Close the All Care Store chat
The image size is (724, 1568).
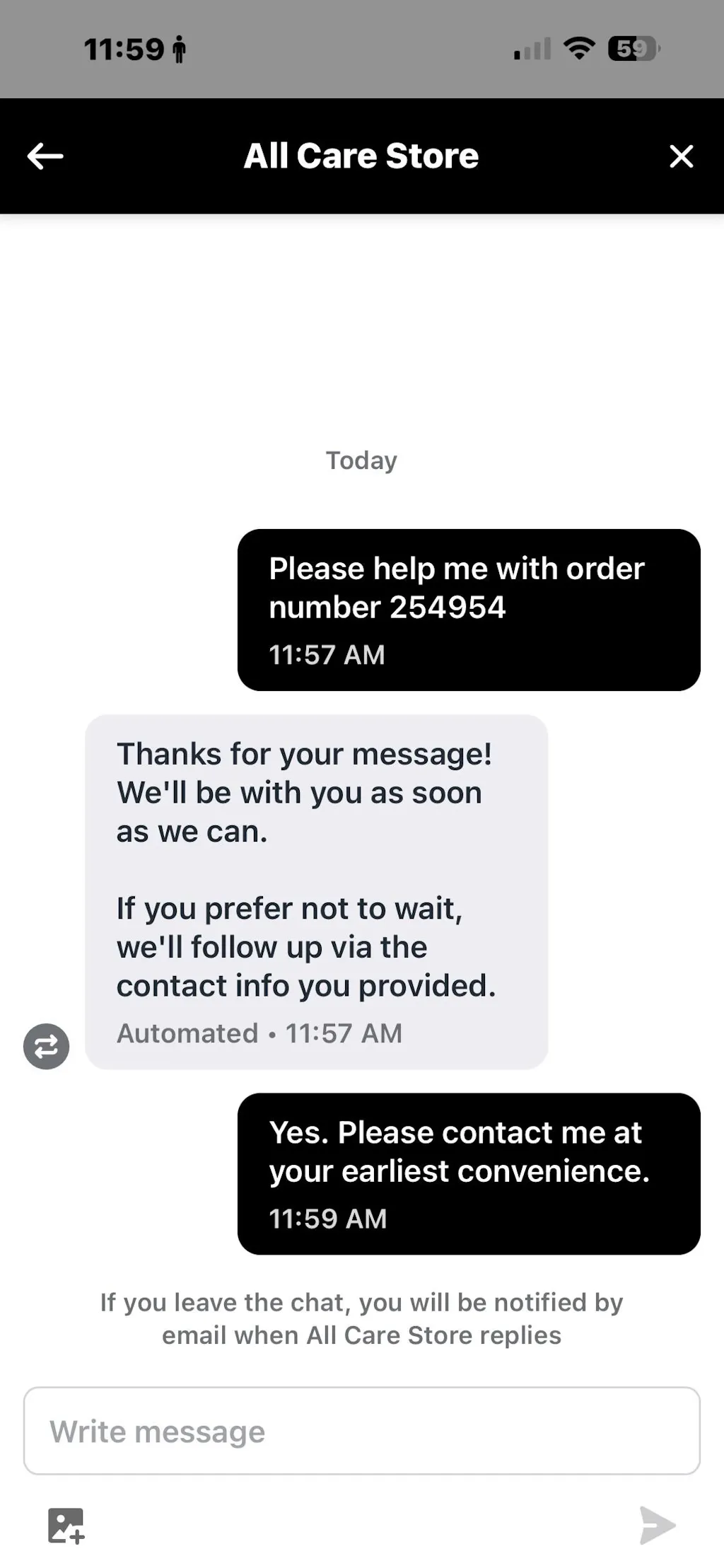(681, 156)
